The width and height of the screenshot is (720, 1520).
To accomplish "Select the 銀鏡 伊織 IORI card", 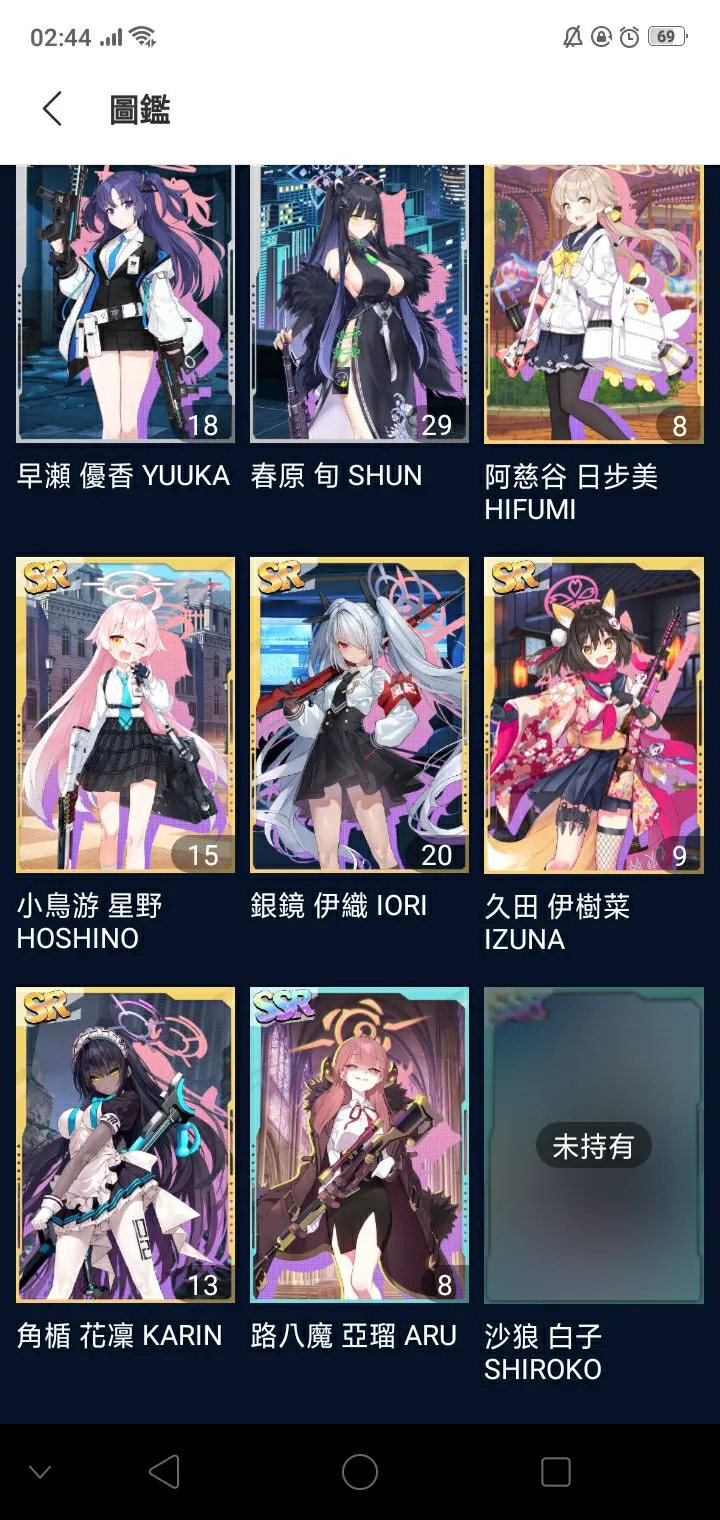I will click(359, 715).
